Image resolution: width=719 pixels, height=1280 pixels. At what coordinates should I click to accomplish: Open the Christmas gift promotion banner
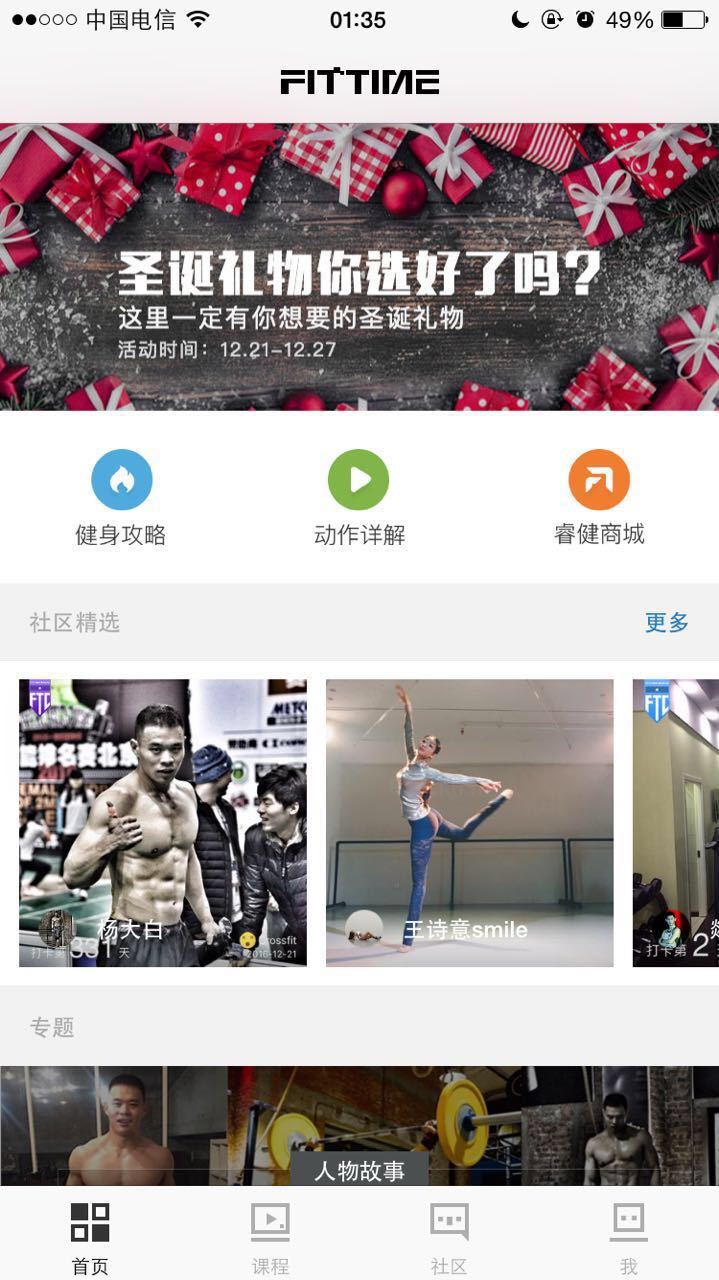tap(359, 267)
